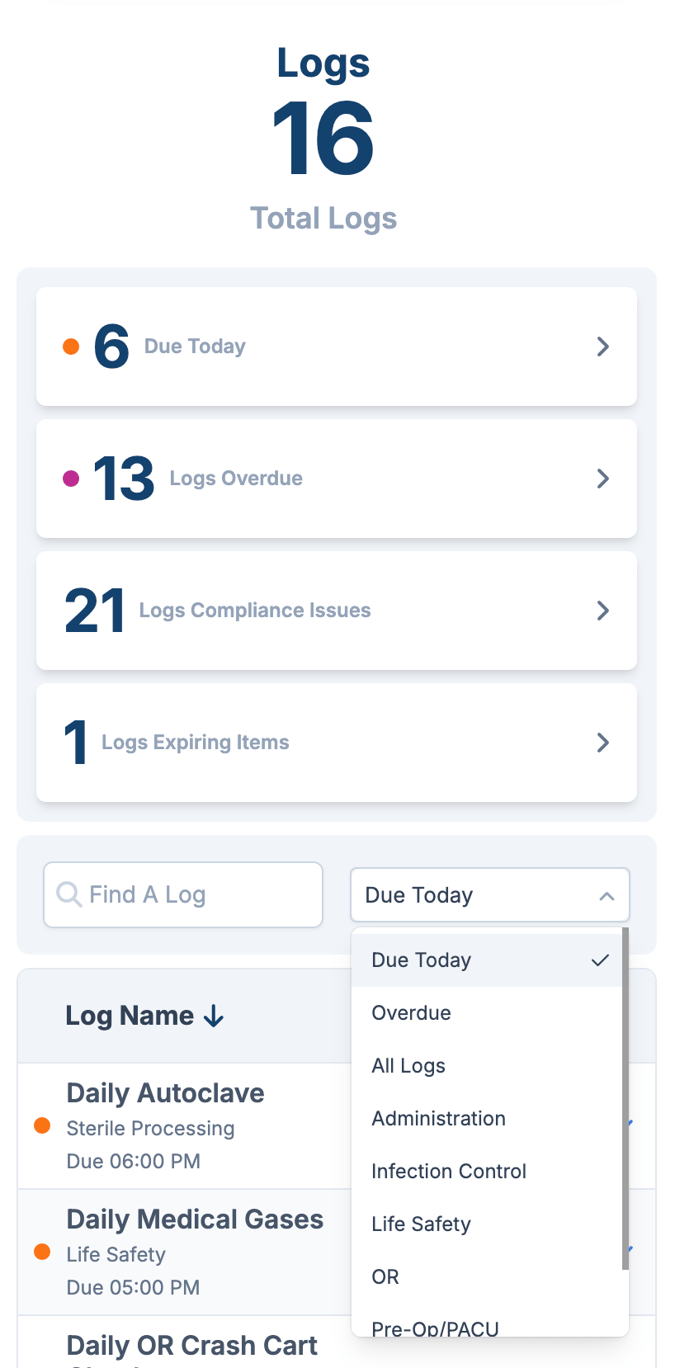Viewport: 675px width, 1368px height.
Task: Filter logs by Administration
Action: [487, 1119]
